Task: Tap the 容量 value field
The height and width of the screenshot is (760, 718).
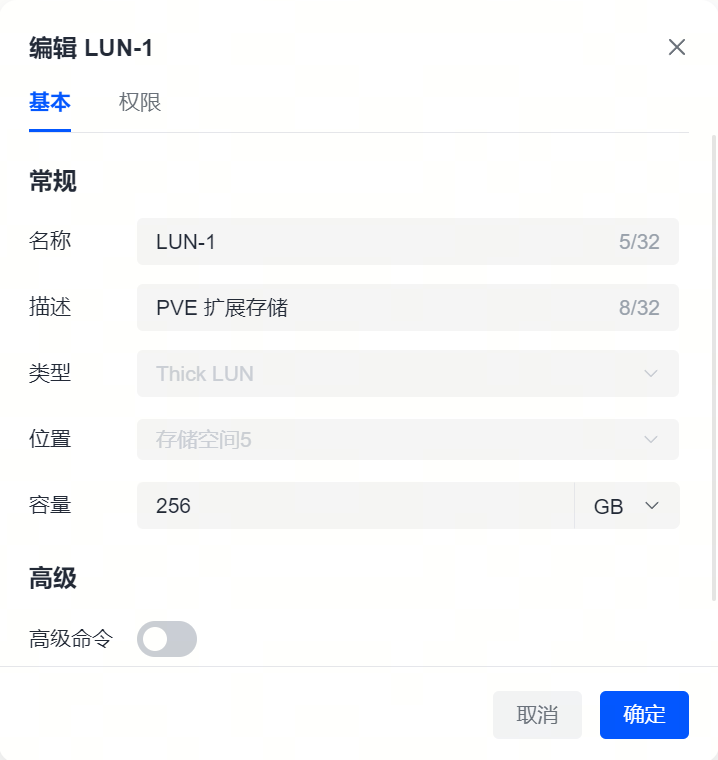Action: 355,506
